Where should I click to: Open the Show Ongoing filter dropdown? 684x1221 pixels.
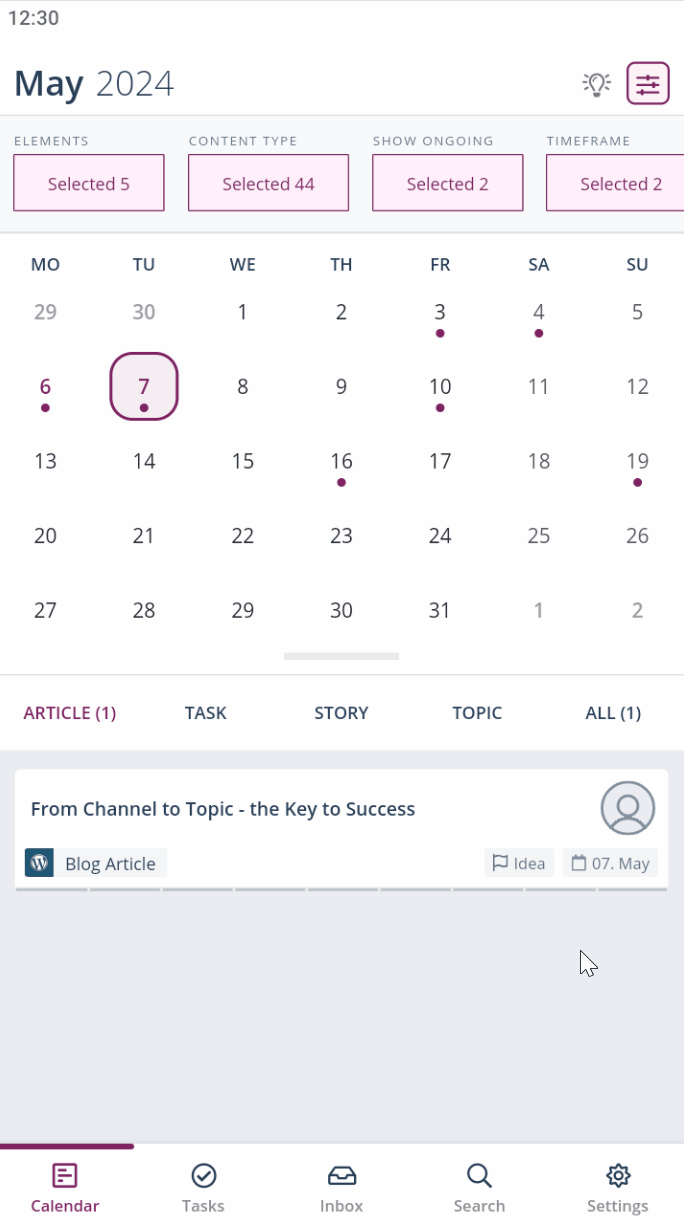(x=447, y=183)
